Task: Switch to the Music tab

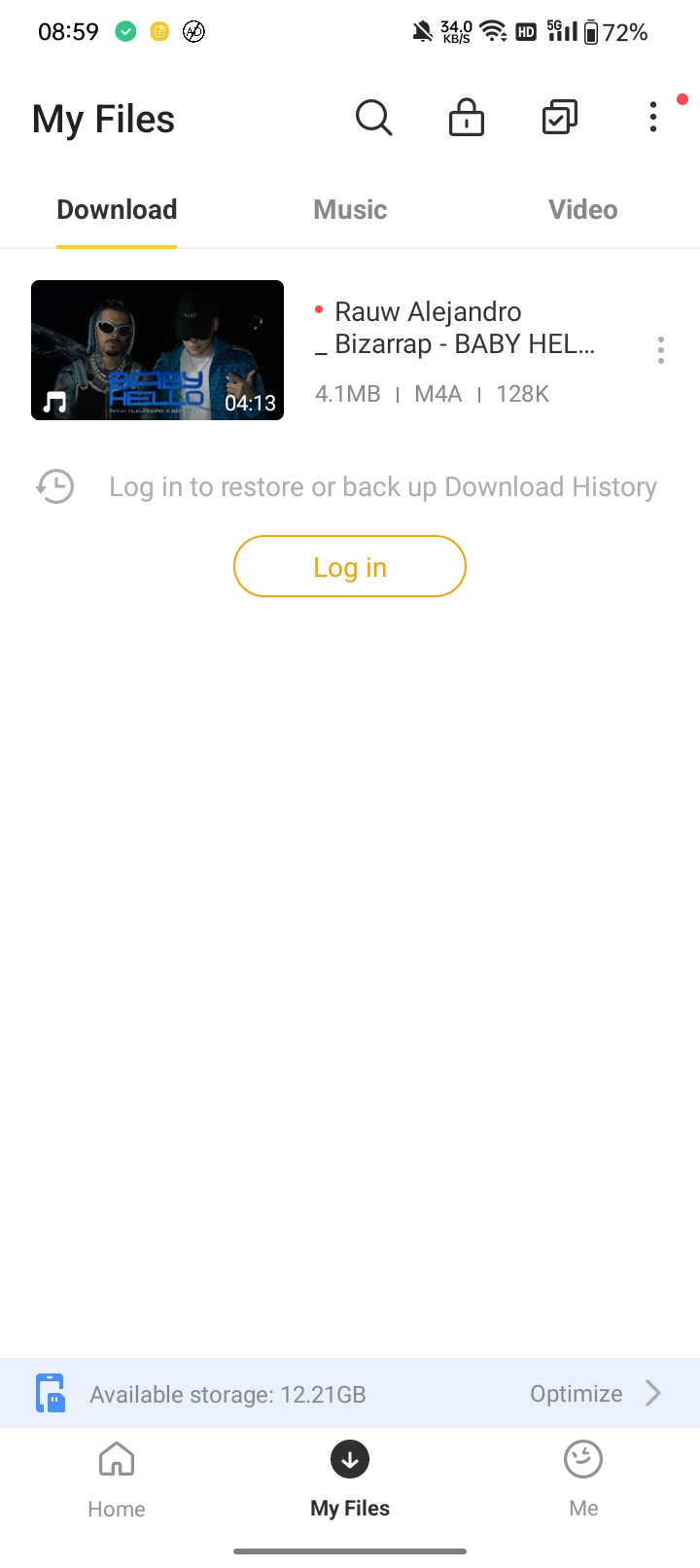Action: 350,210
